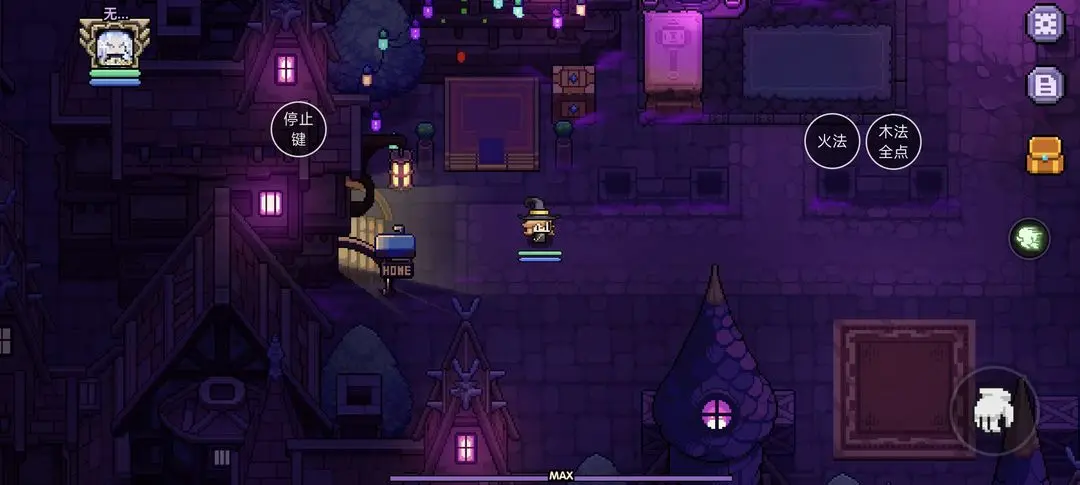Tap the white glove interact button
1080x485 pixels.
point(994,411)
